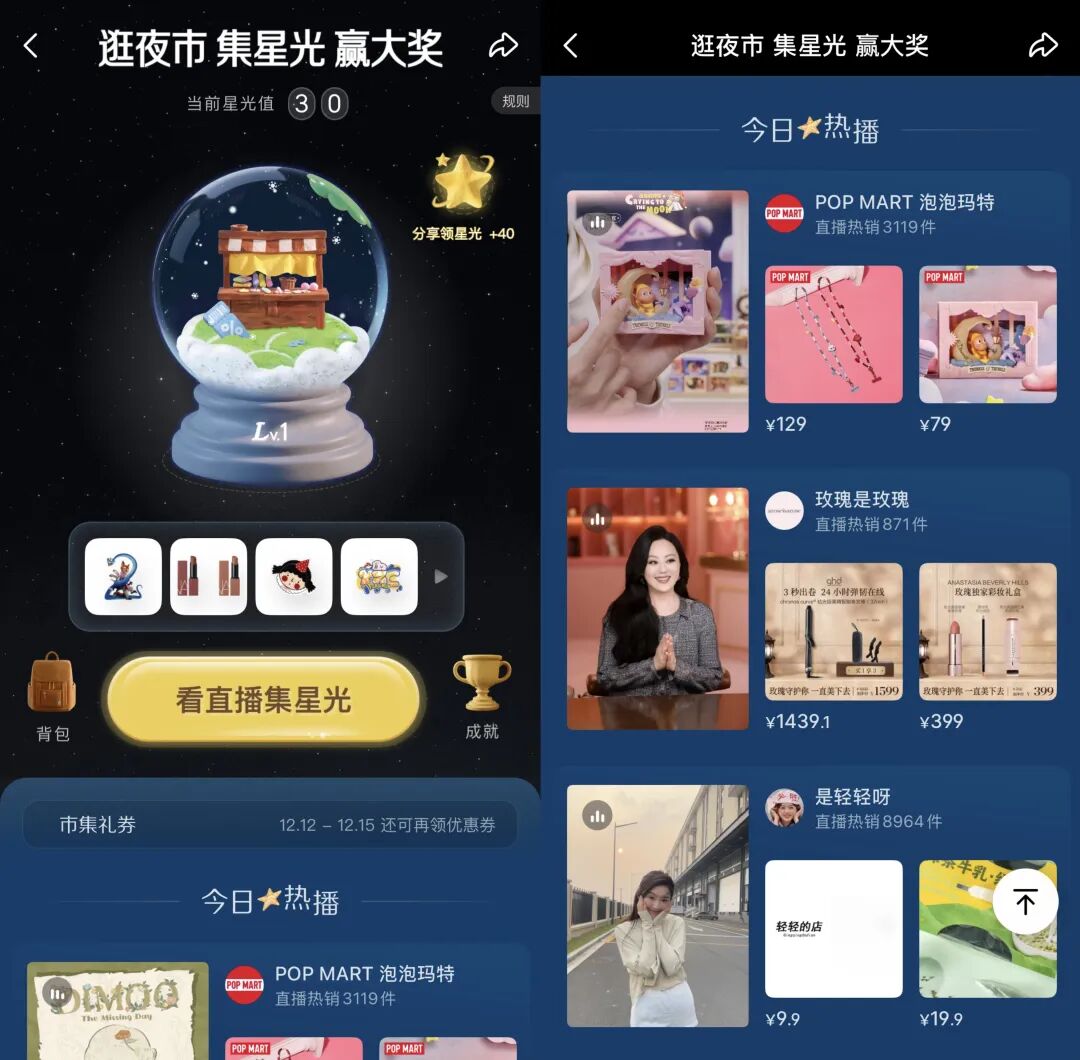1080x1060 pixels.
Task: Open the 规则 rules button
Action: (x=516, y=101)
